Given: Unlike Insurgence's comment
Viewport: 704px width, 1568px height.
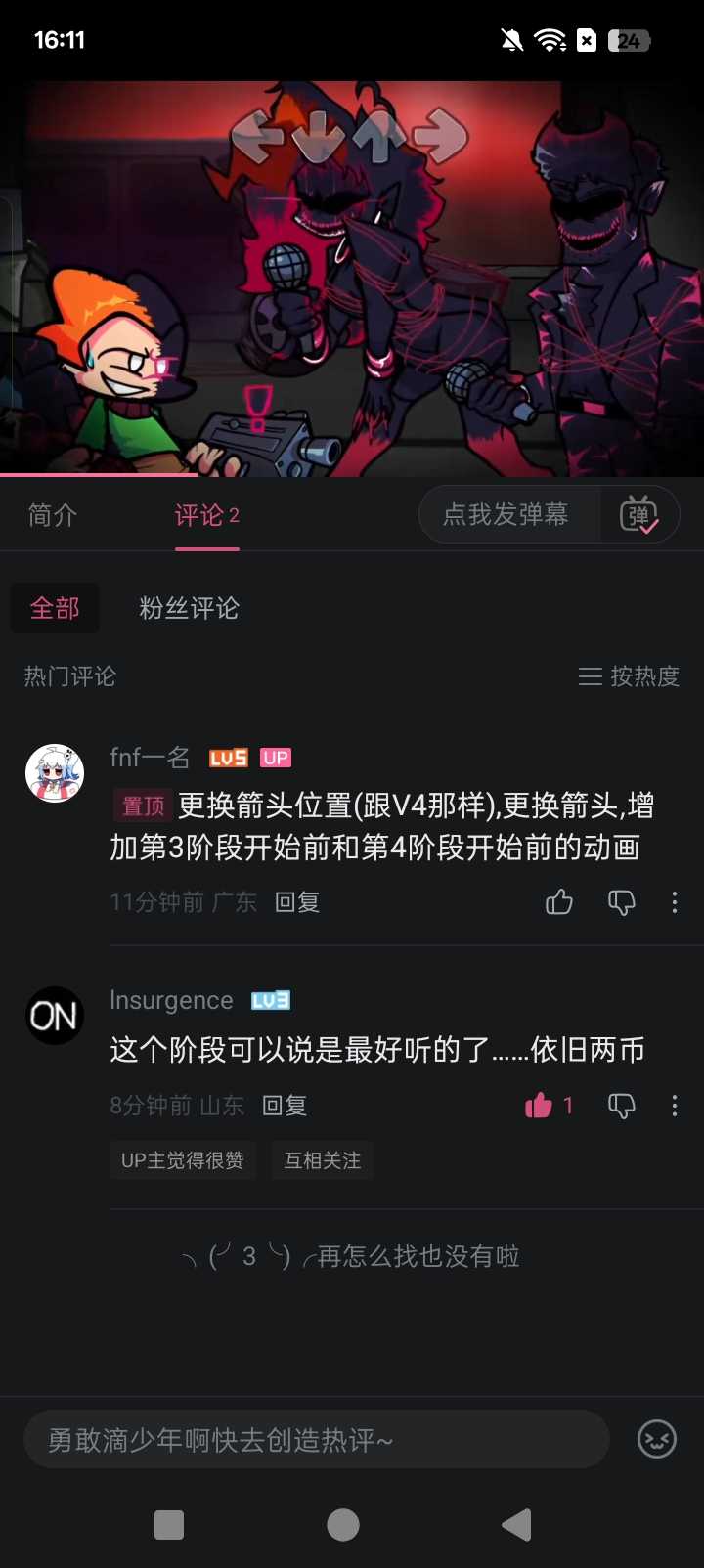Looking at the screenshot, I should (539, 1106).
